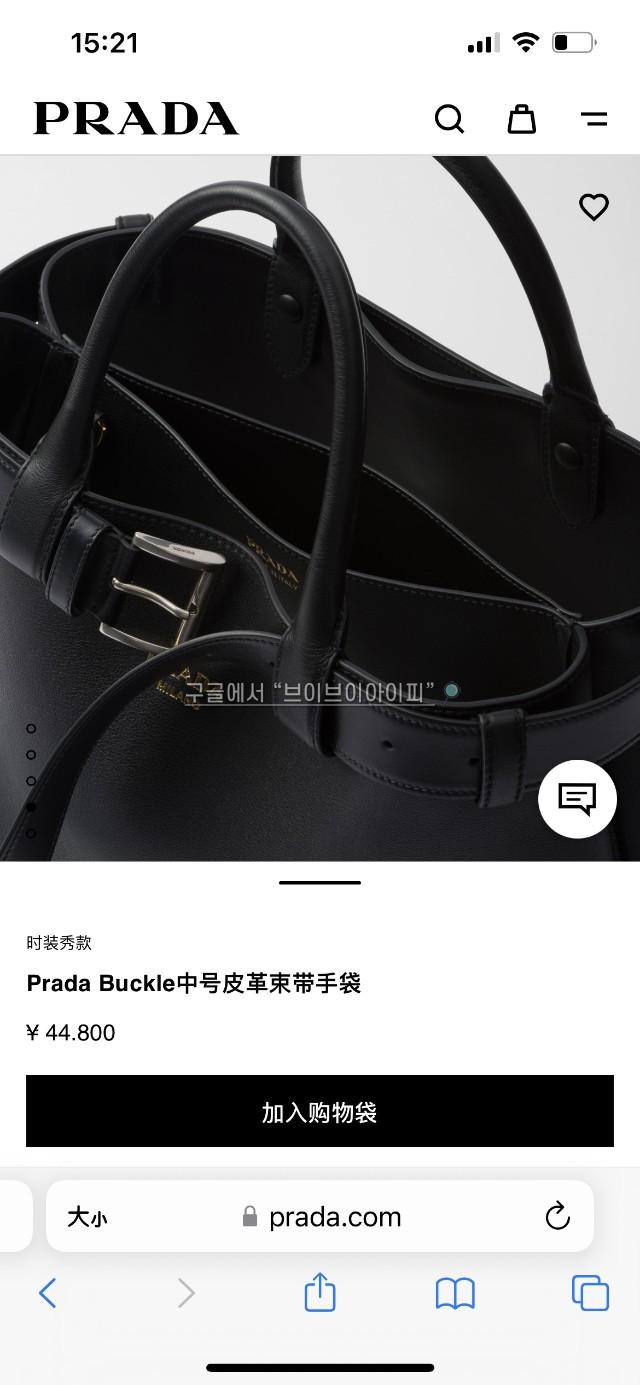Open the shopping bag
Viewport: 640px width, 1385px height.
point(521,119)
